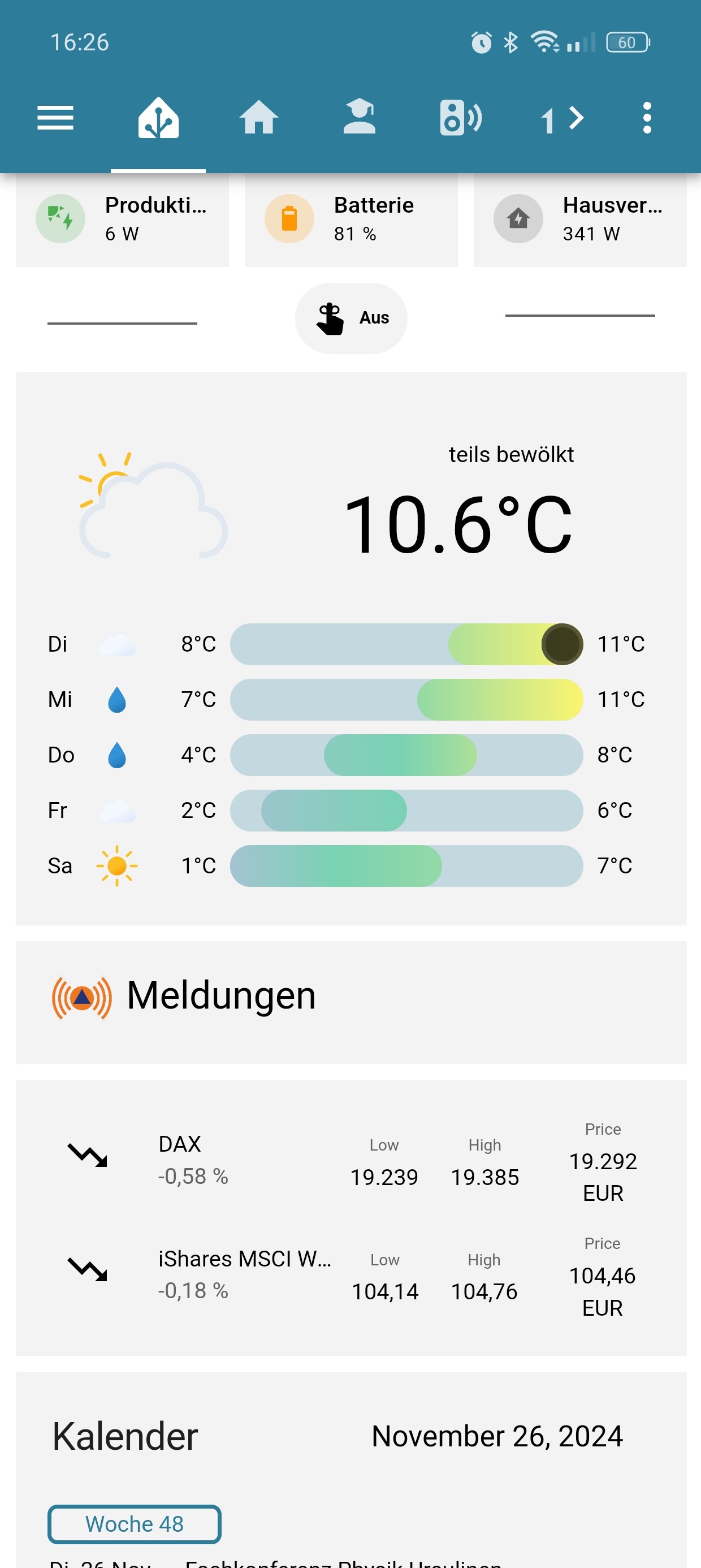Select the Woche 48 calendar chip

tap(135, 1524)
